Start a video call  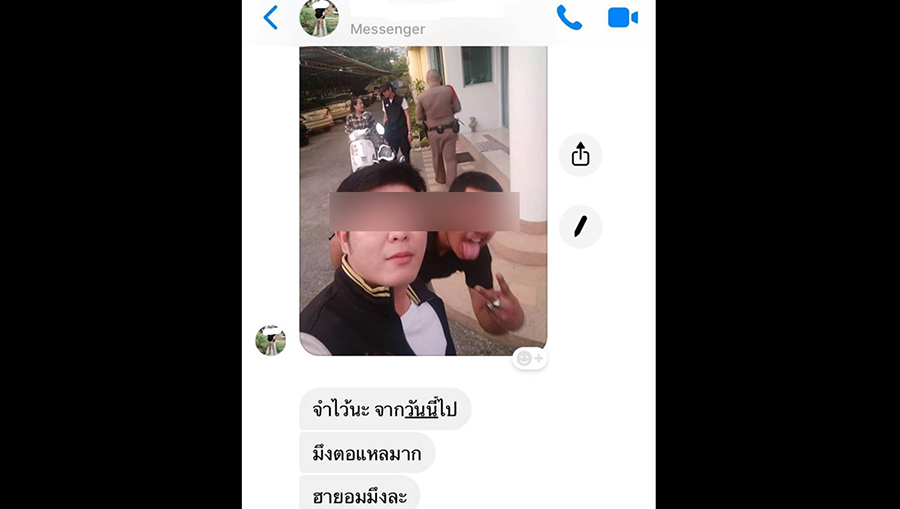click(622, 18)
